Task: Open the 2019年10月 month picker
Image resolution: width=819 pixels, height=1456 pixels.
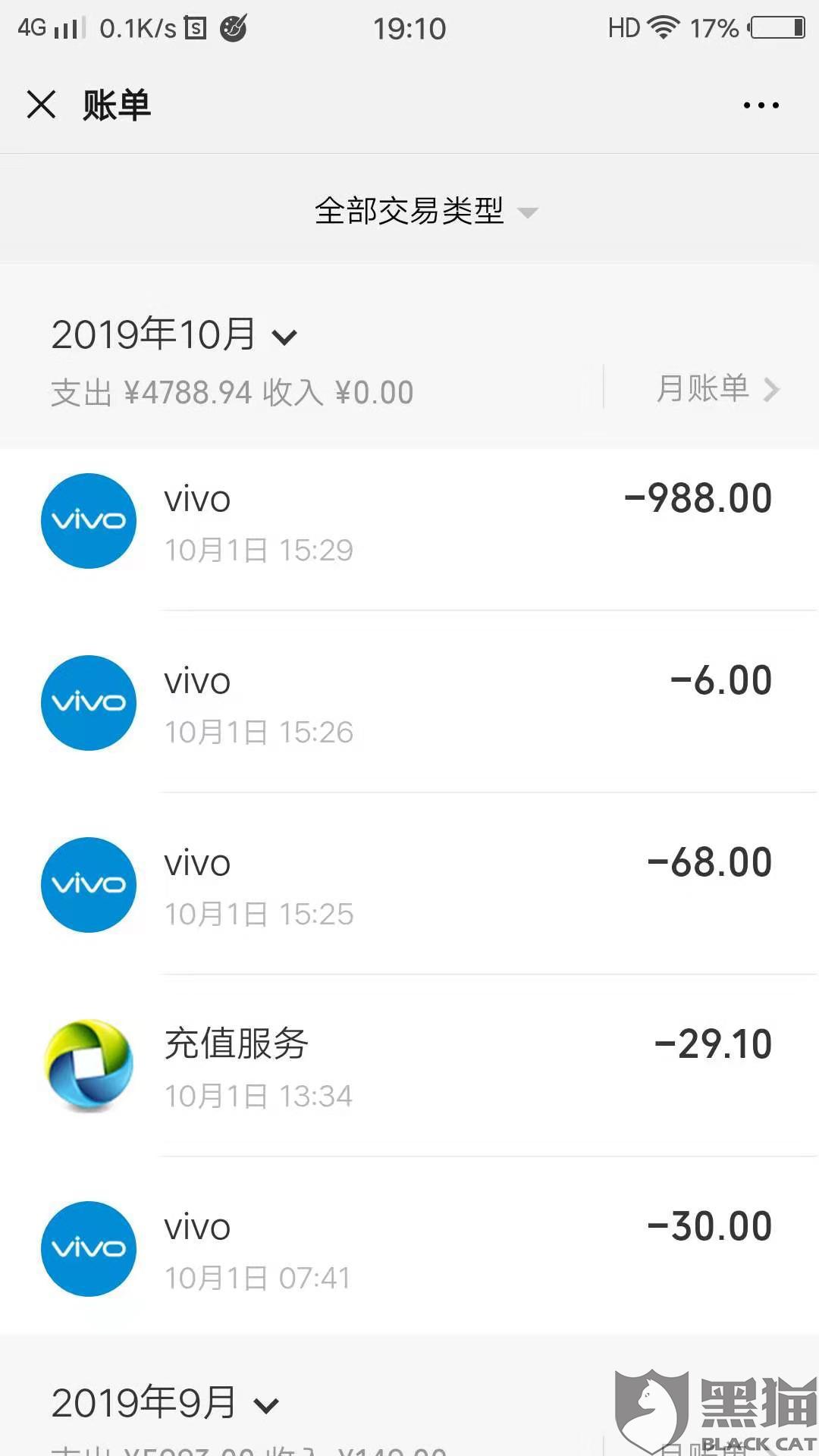Action: 174,334
